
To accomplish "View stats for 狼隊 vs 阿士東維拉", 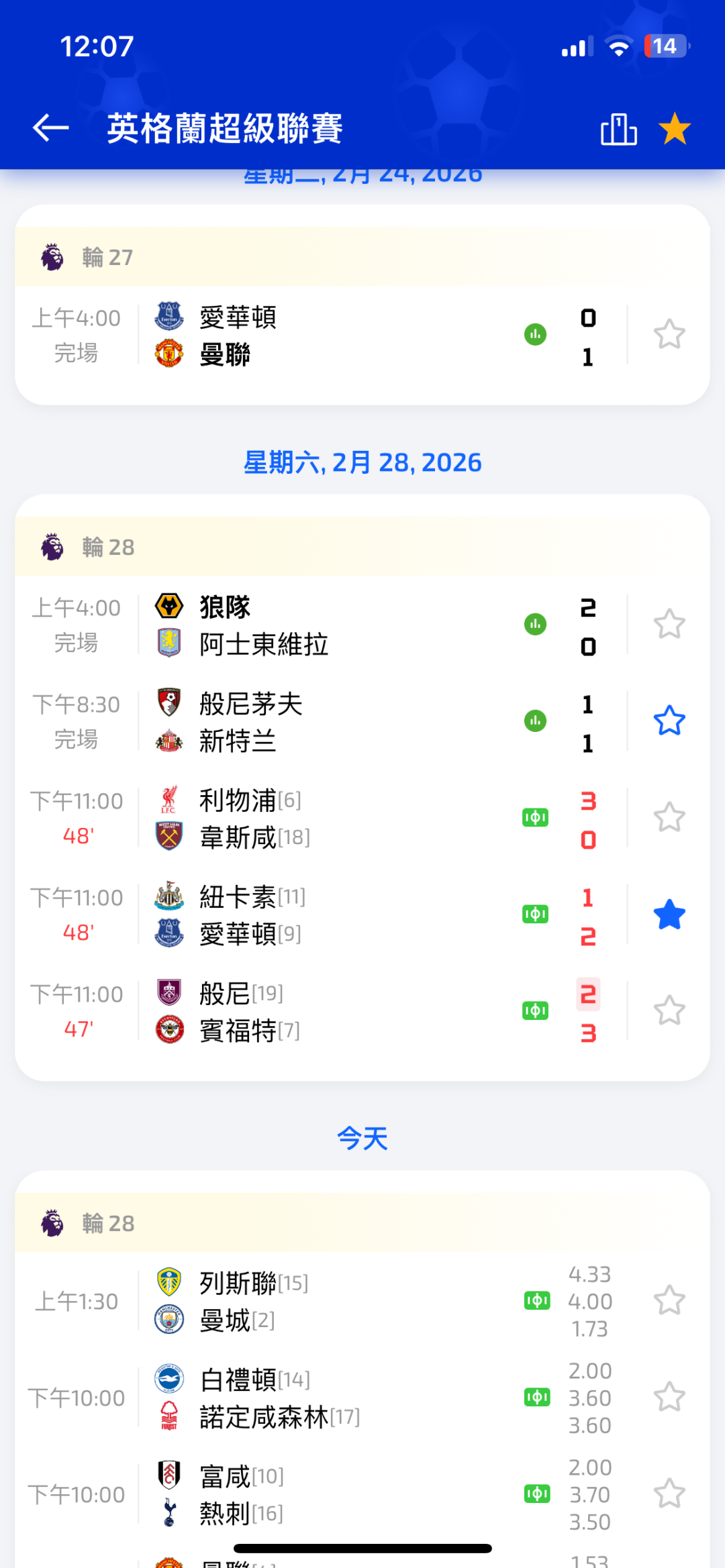I will [535, 625].
